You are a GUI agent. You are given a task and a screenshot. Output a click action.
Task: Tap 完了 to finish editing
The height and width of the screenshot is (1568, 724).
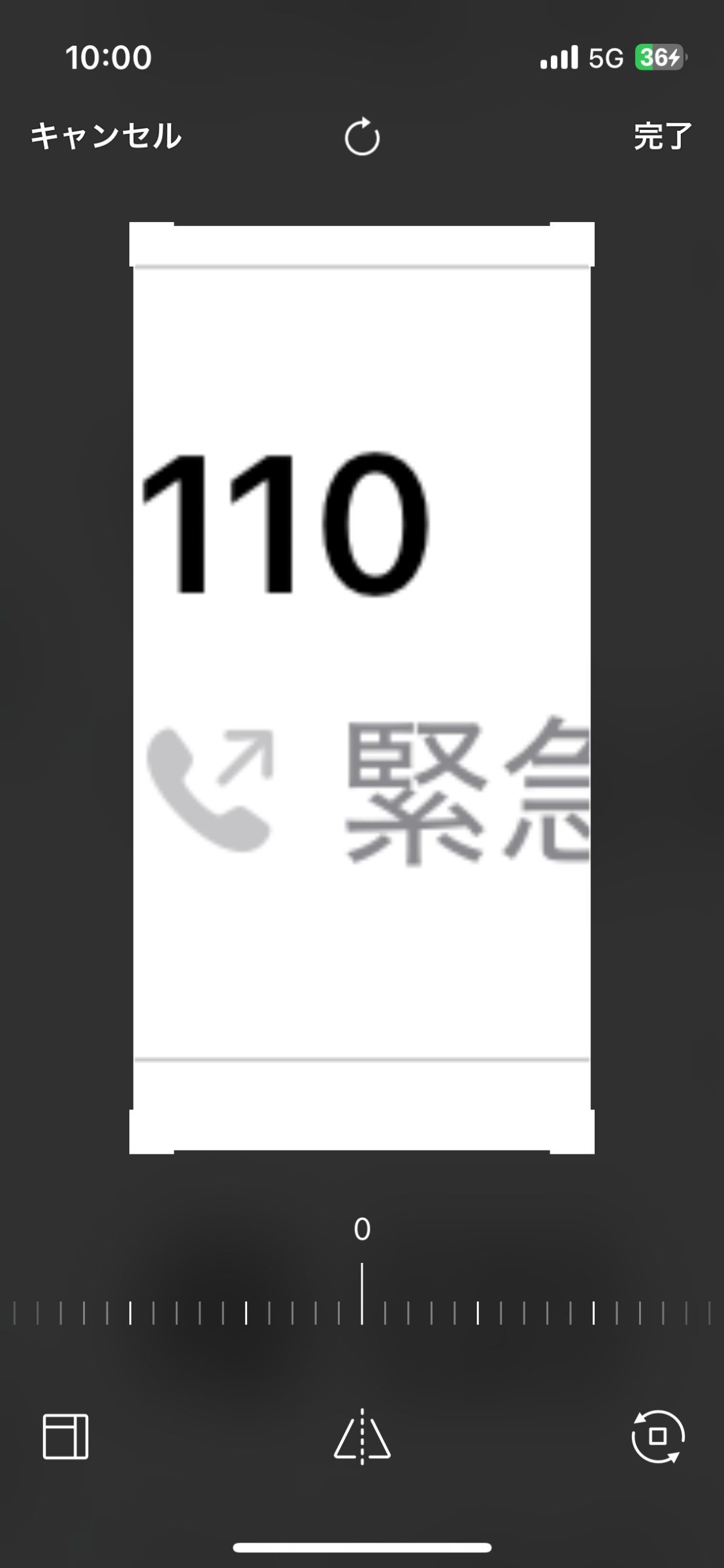pos(663,137)
